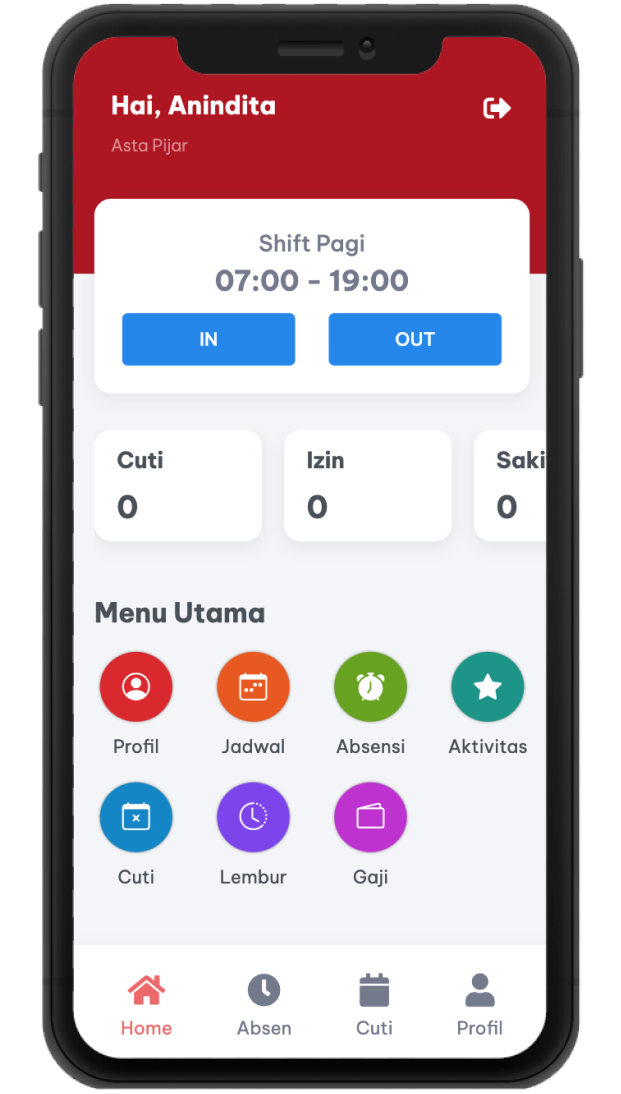Open the Cuti summary card

click(178, 485)
